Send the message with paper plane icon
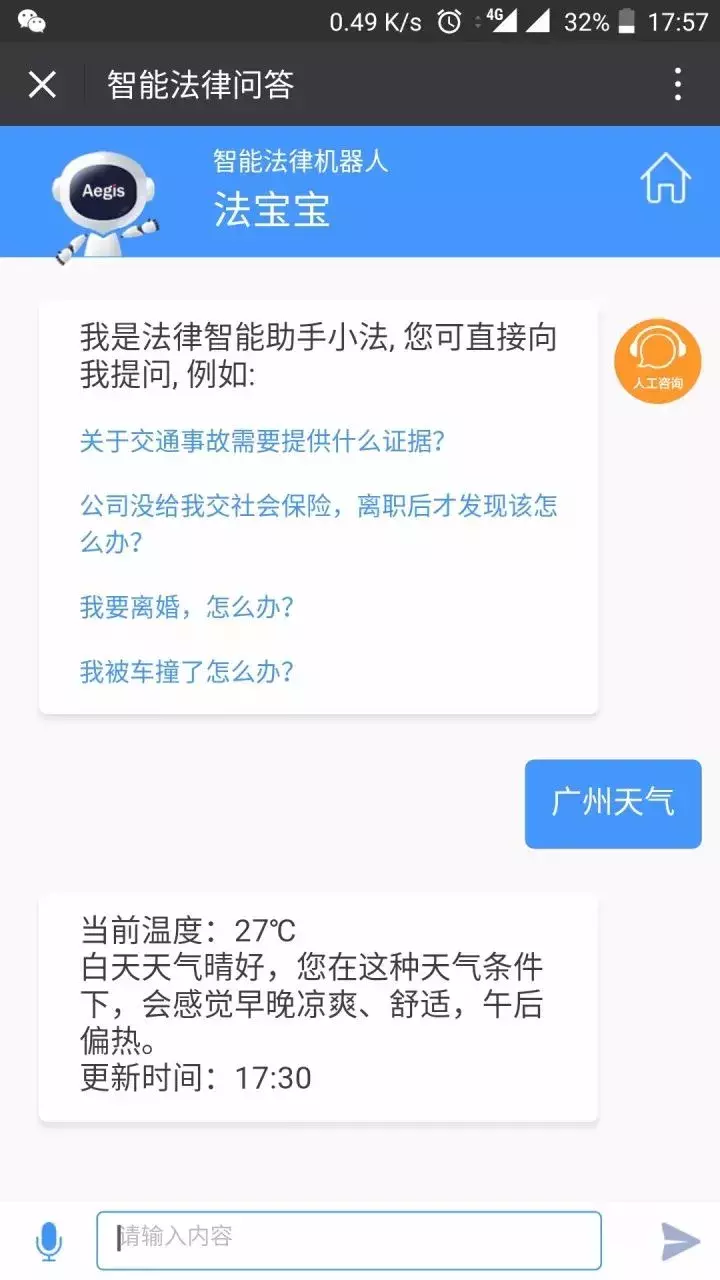Viewport: 720px width, 1280px height. point(681,1241)
